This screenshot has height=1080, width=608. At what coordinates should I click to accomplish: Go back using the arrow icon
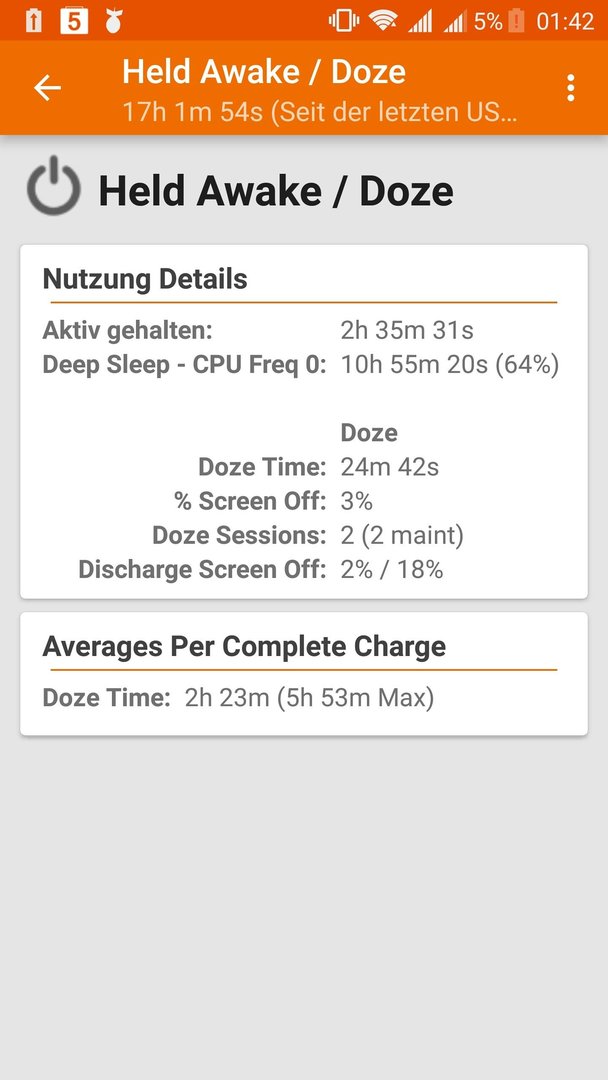pos(48,88)
